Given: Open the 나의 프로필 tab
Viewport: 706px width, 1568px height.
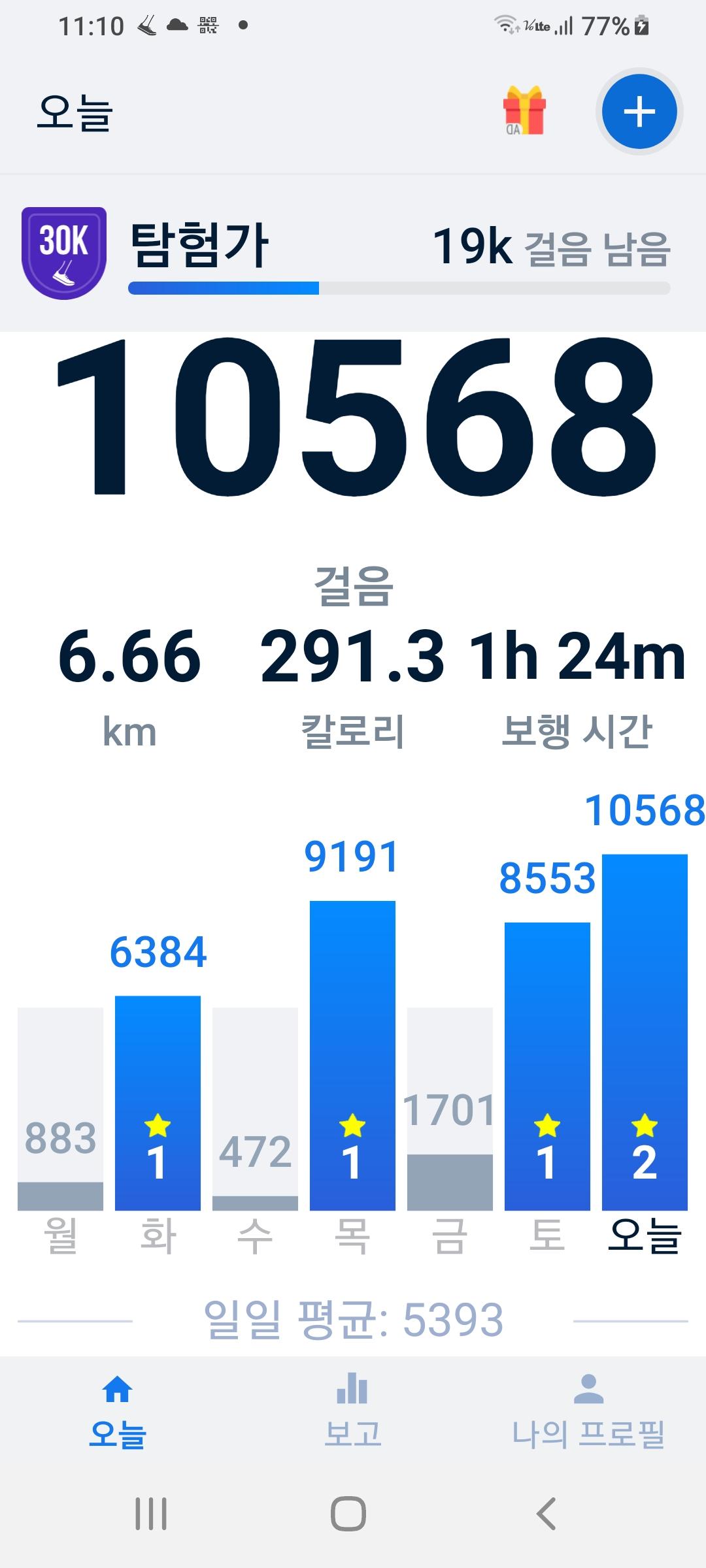Looking at the screenshot, I should [x=588, y=1413].
